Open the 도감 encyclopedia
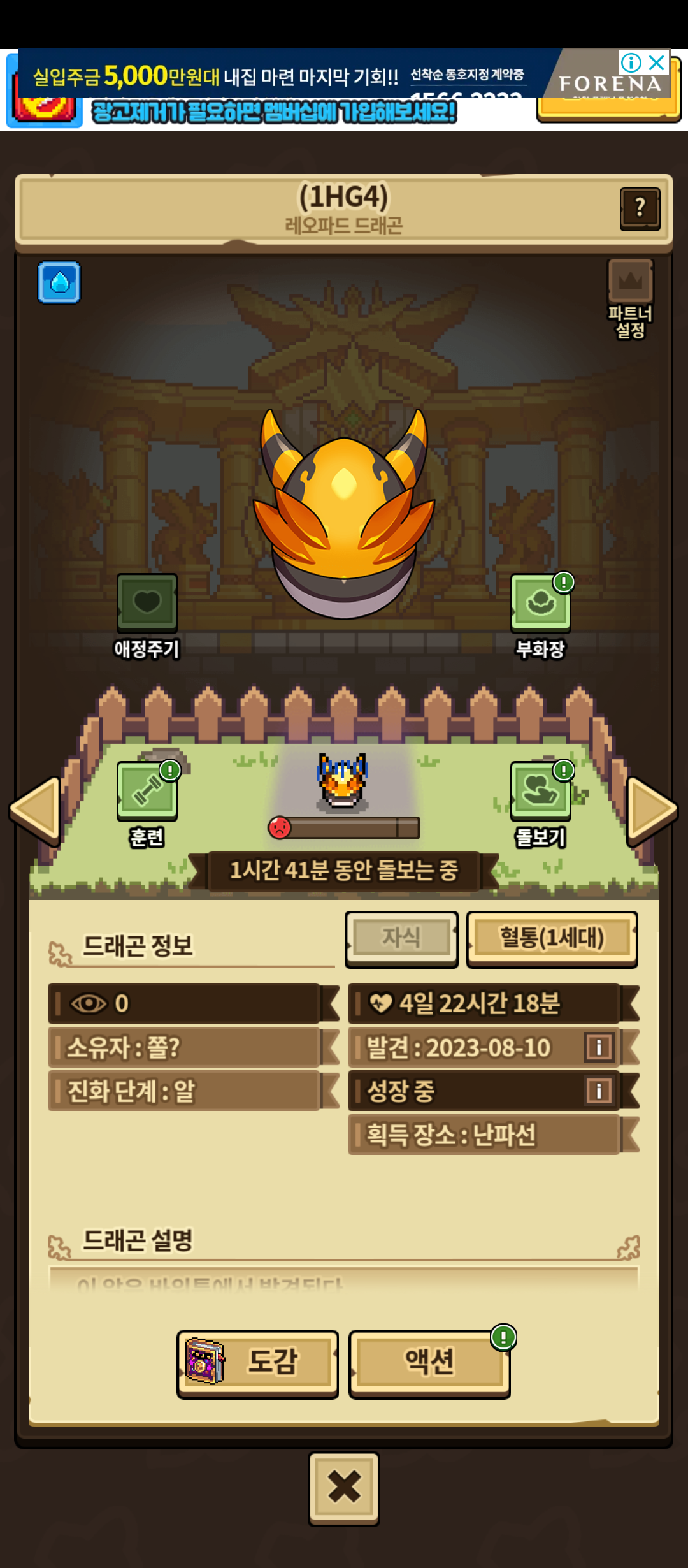This screenshot has width=688, height=1568. 257,1362
